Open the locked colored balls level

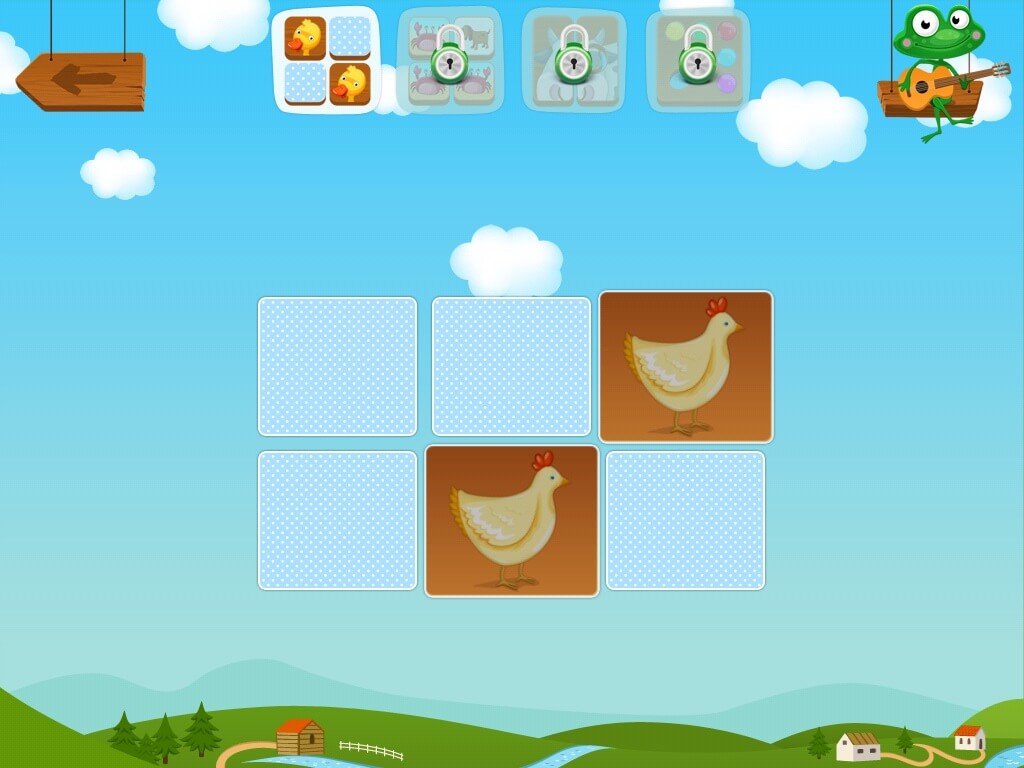point(698,61)
